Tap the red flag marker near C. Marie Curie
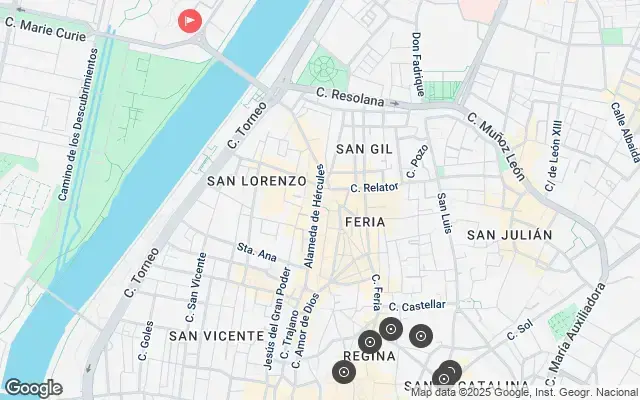 coord(188,20)
